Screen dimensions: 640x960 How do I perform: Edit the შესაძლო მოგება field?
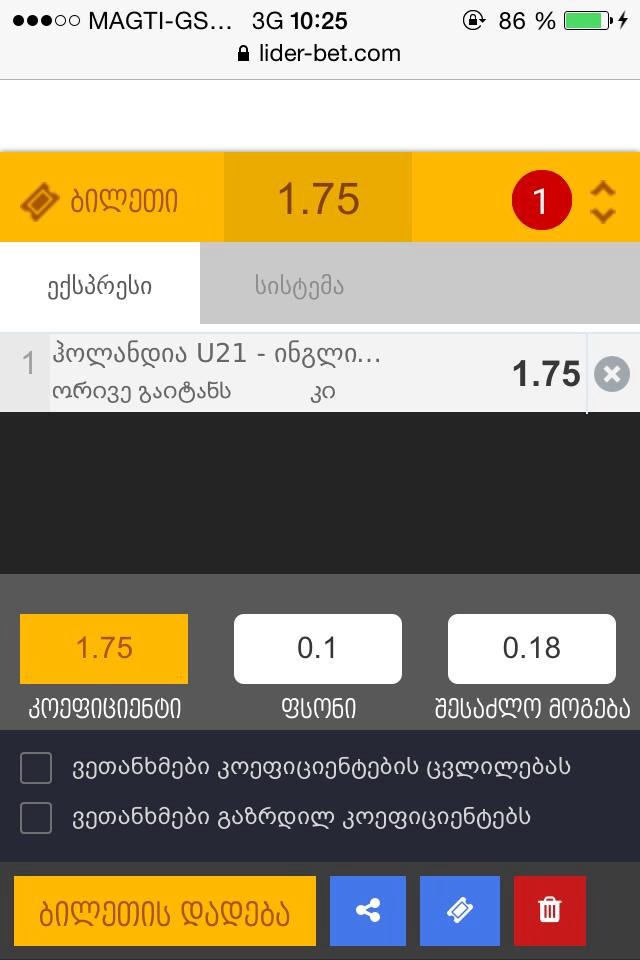531,649
